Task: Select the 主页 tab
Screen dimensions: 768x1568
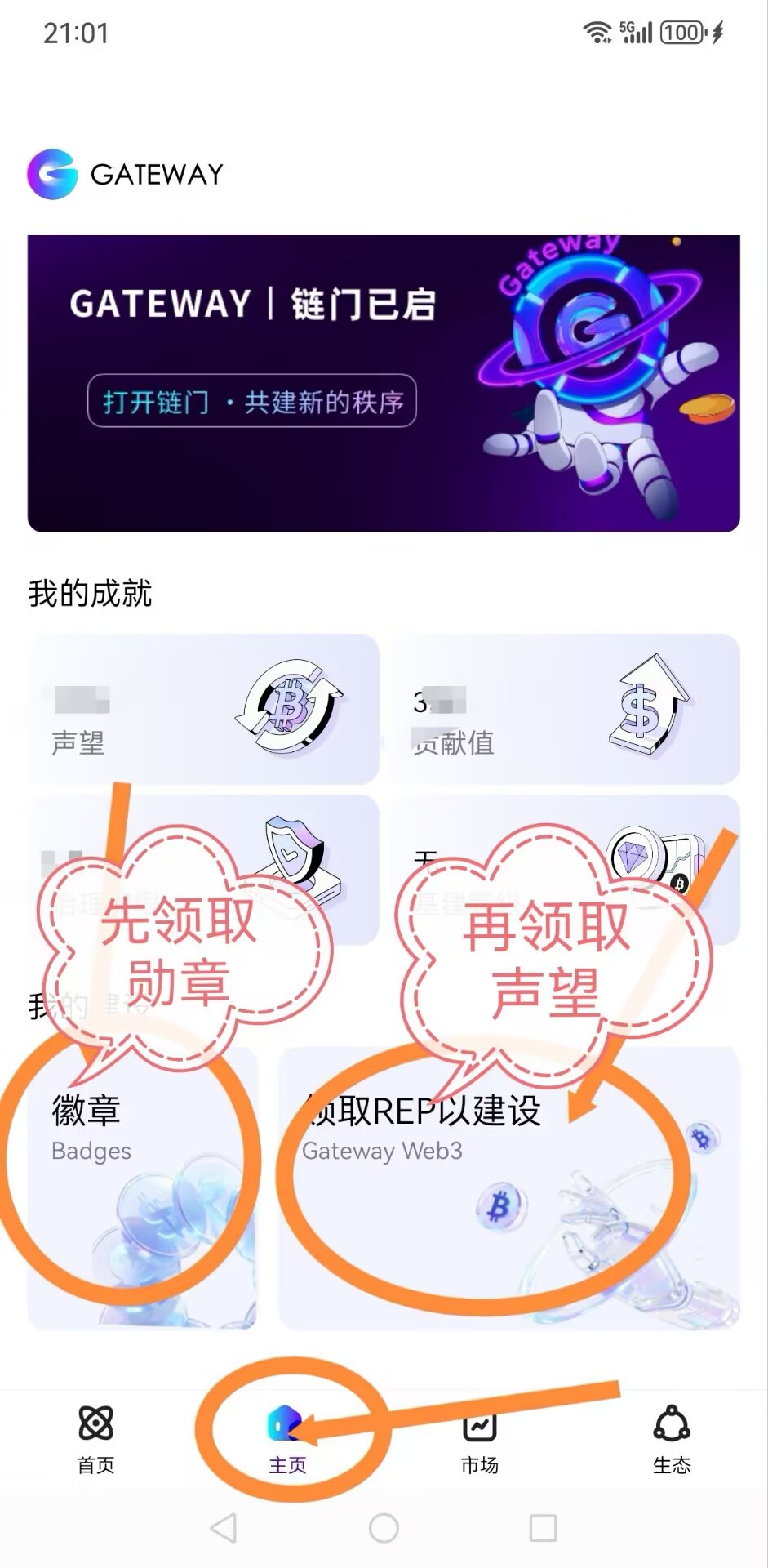Action: [x=287, y=1439]
